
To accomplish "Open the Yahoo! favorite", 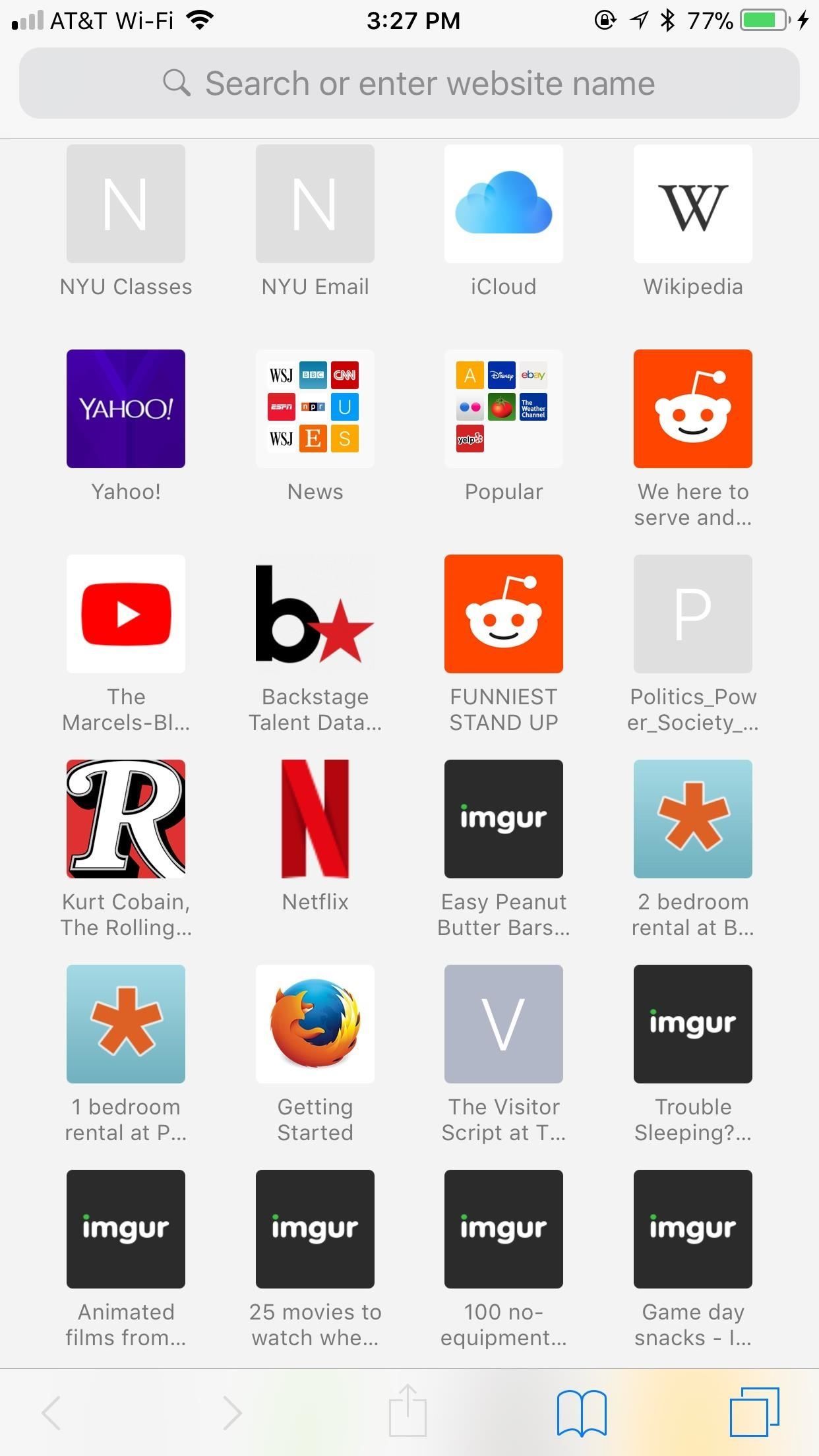I will click(x=126, y=409).
